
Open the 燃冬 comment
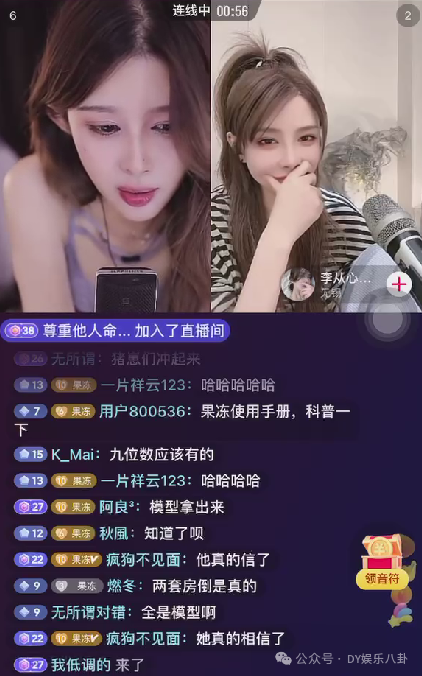click(x=135, y=586)
